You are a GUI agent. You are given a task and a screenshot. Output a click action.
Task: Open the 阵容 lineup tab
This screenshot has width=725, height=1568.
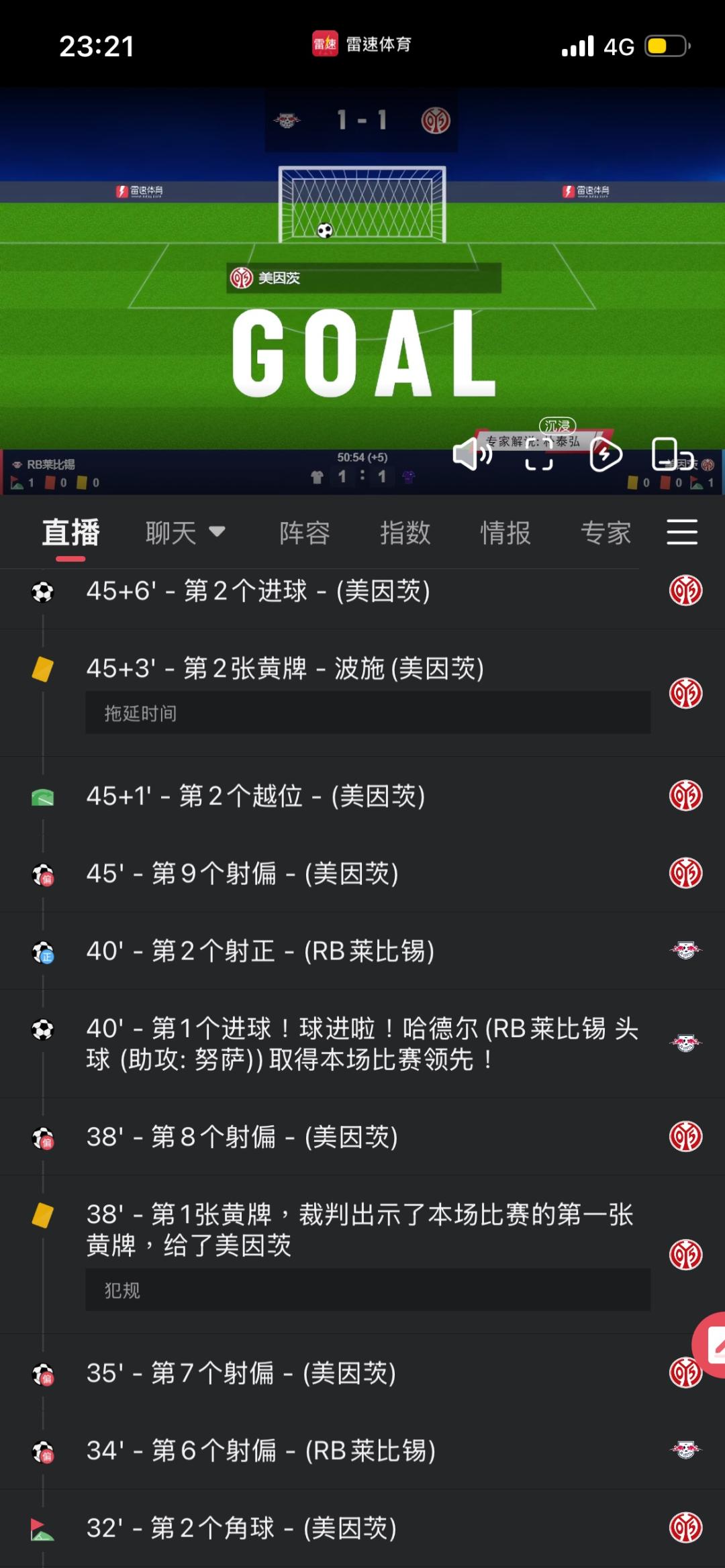pyautogui.click(x=305, y=533)
